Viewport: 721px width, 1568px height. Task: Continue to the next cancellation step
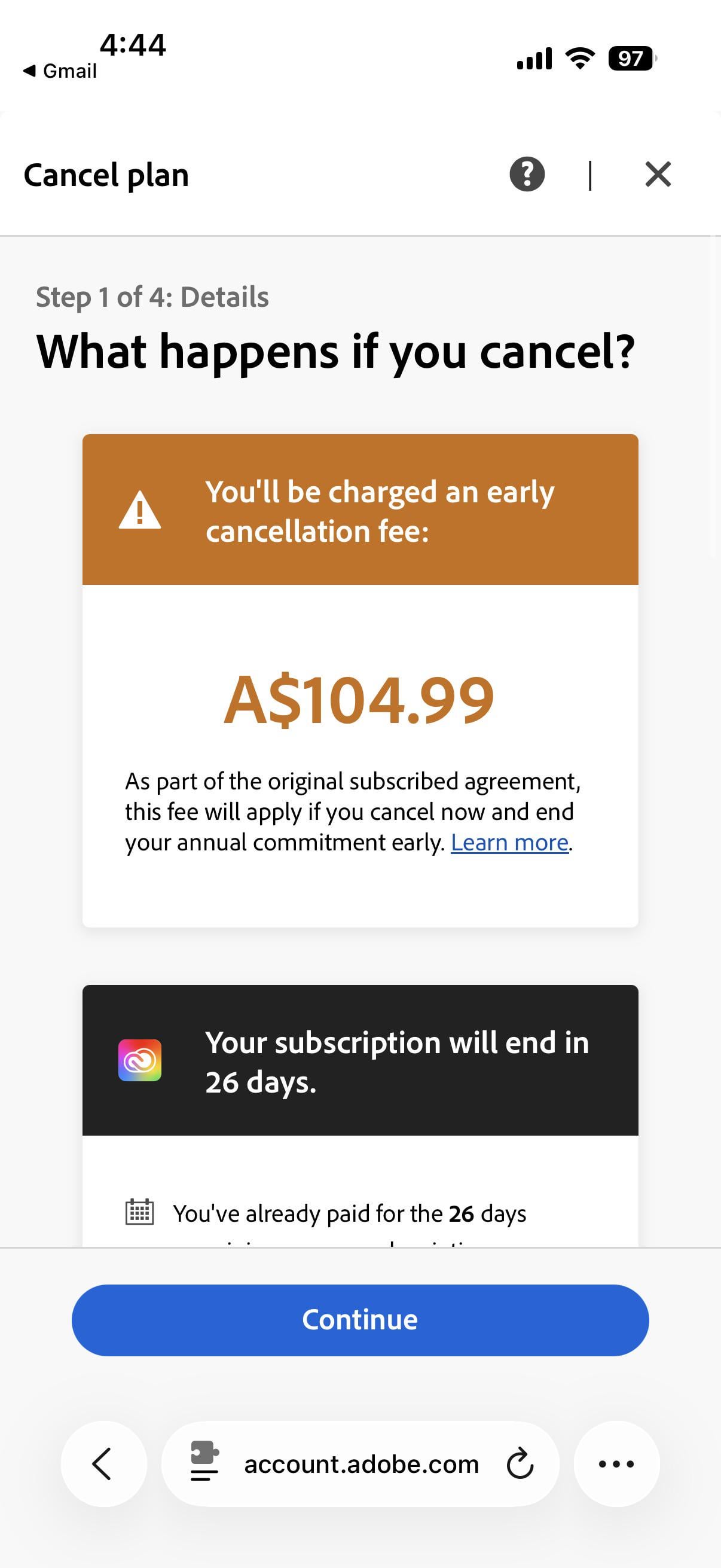point(360,1320)
